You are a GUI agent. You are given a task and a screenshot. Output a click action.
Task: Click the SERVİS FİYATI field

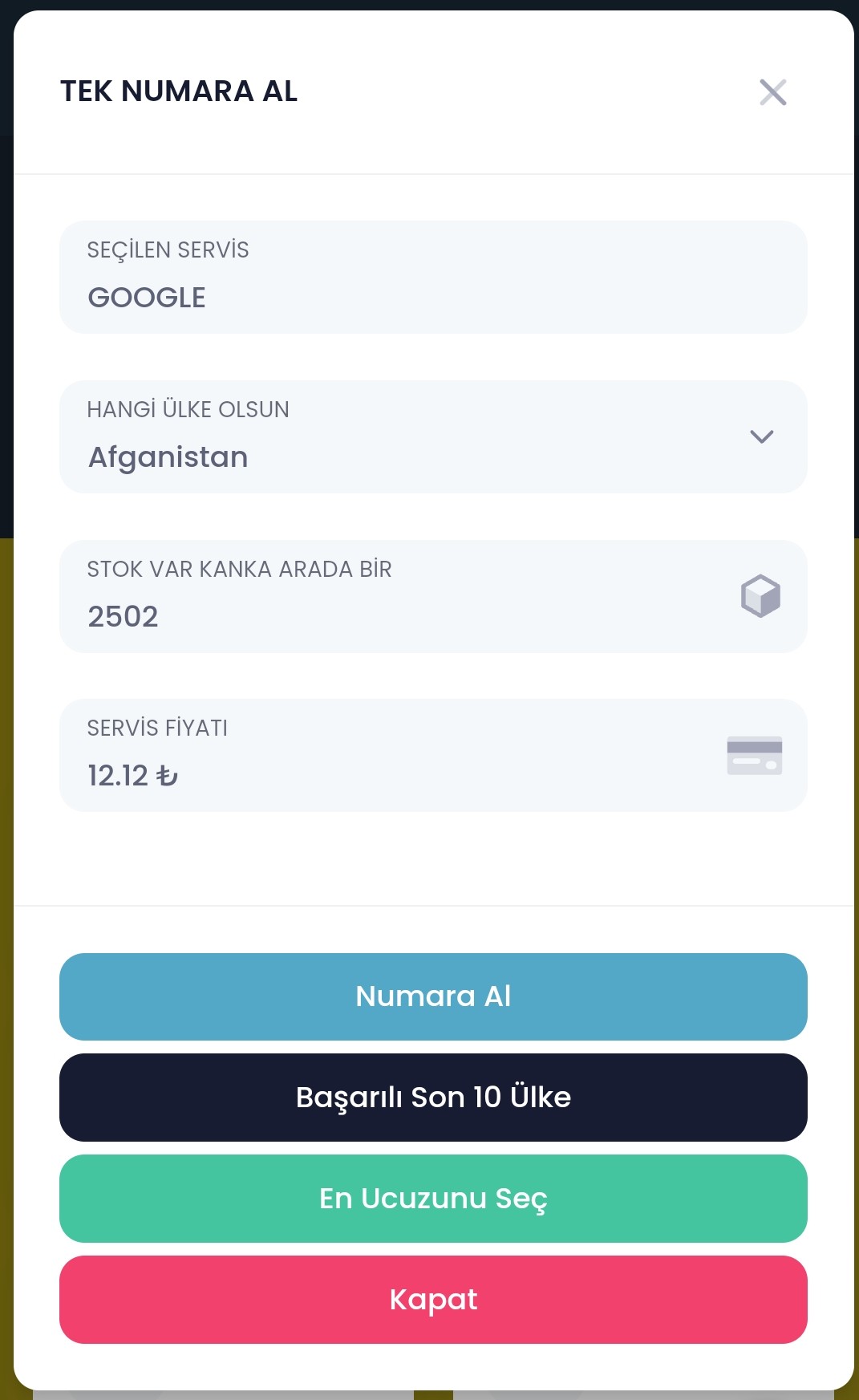(433, 754)
